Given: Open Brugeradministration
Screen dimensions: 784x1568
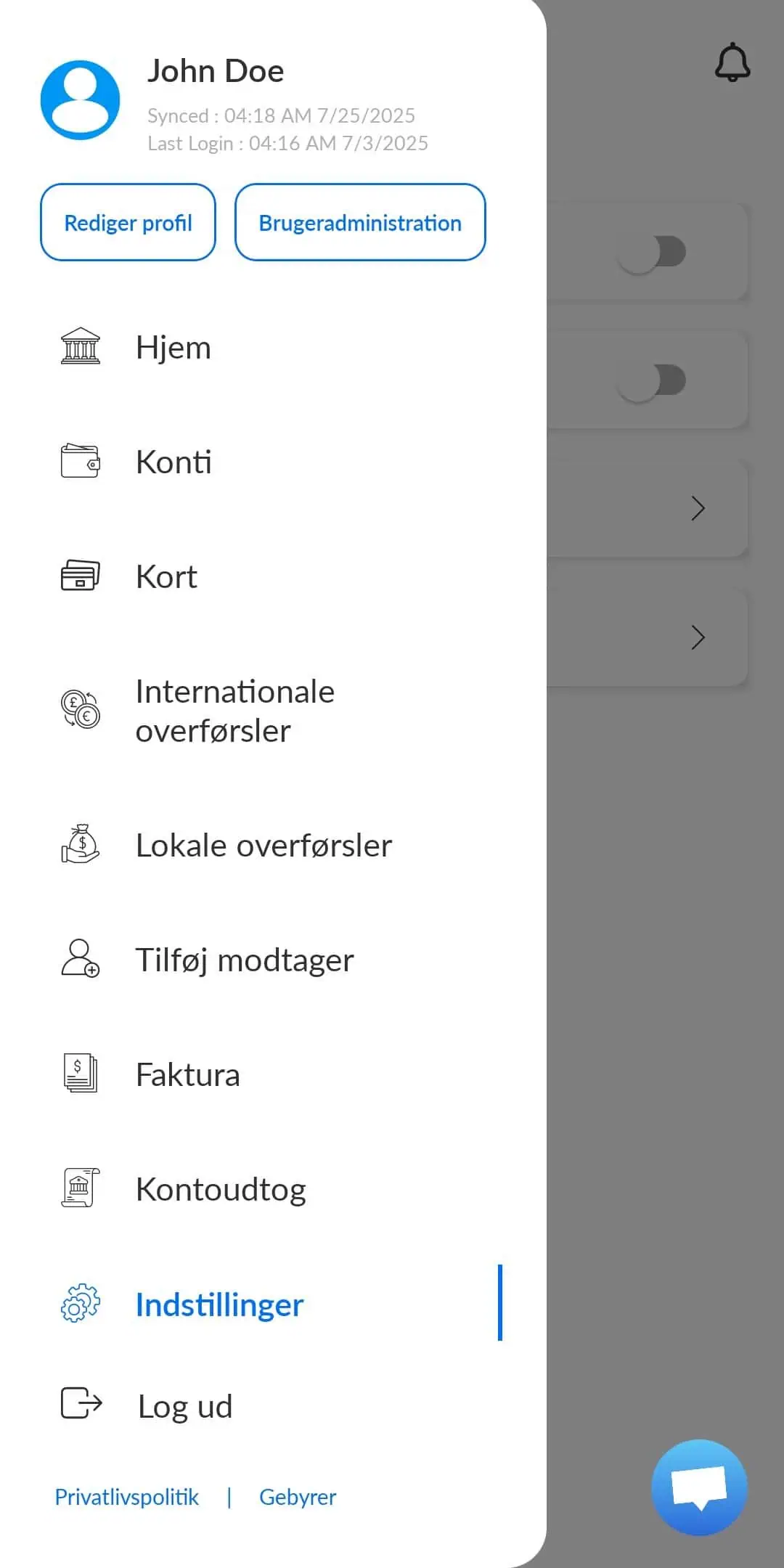Looking at the screenshot, I should pos(360,222).
